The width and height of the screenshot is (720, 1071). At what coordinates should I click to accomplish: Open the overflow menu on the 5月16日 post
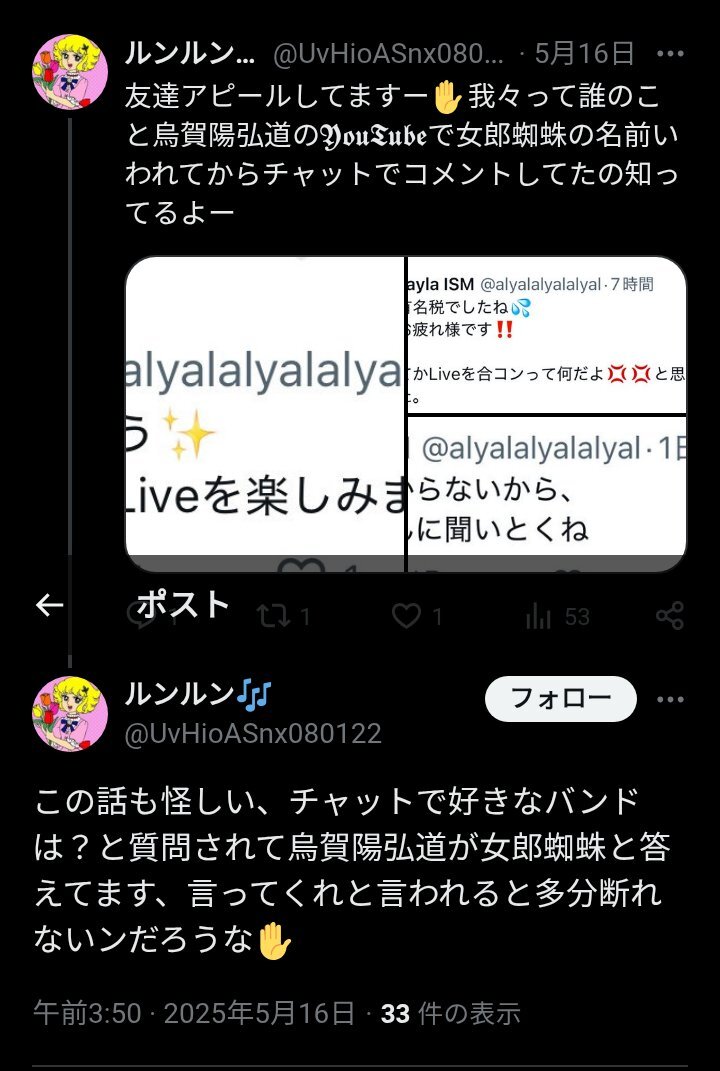670,54
